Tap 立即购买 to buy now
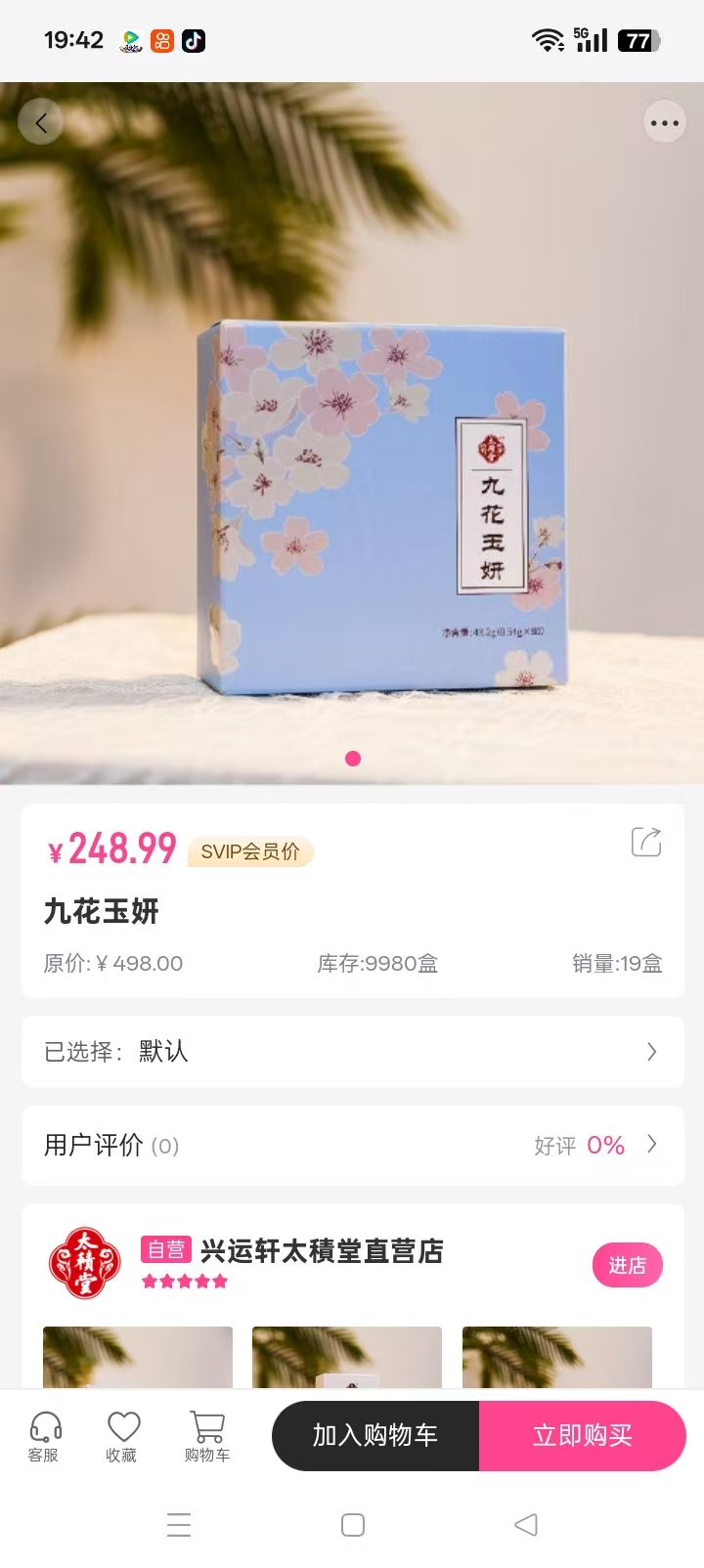This screenshot has height=1568, width=704. point(584,1435)
